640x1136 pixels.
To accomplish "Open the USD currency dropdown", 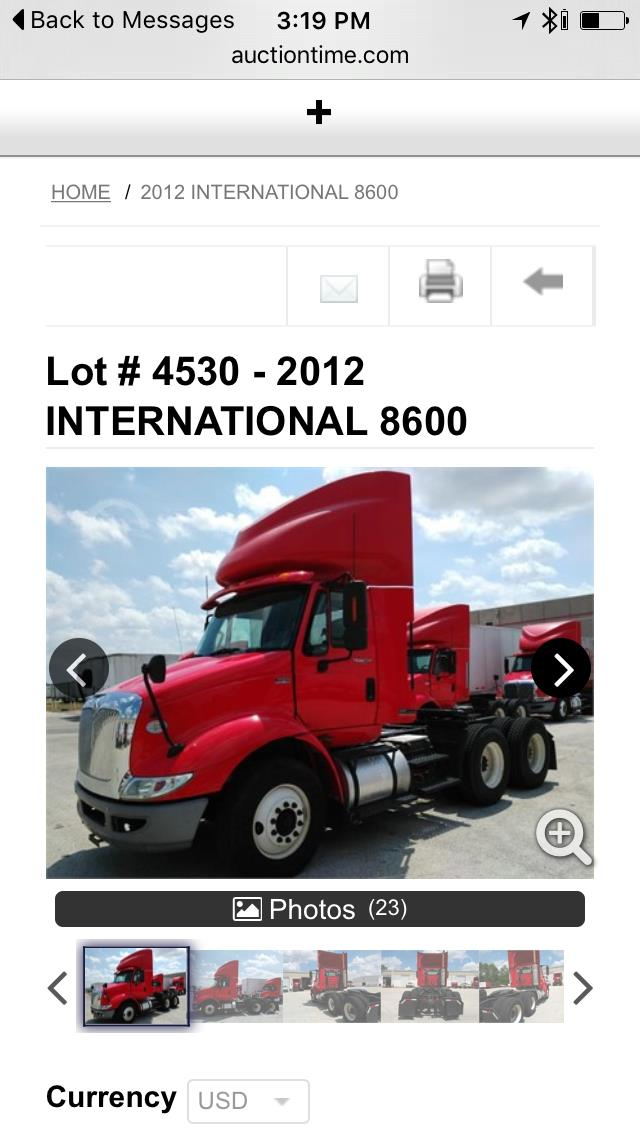I will point(248,1101).
